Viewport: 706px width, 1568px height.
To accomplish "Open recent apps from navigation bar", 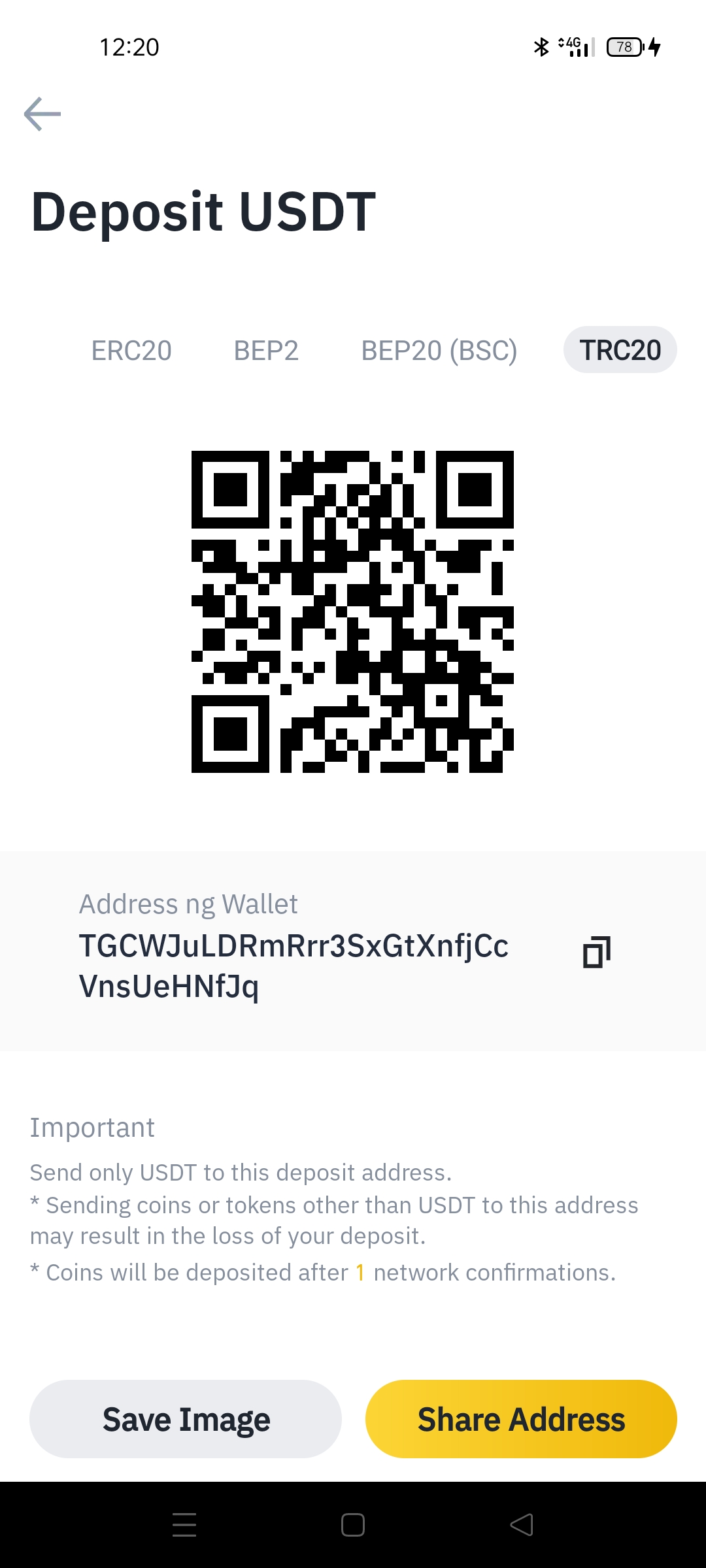I will 184,1524.
